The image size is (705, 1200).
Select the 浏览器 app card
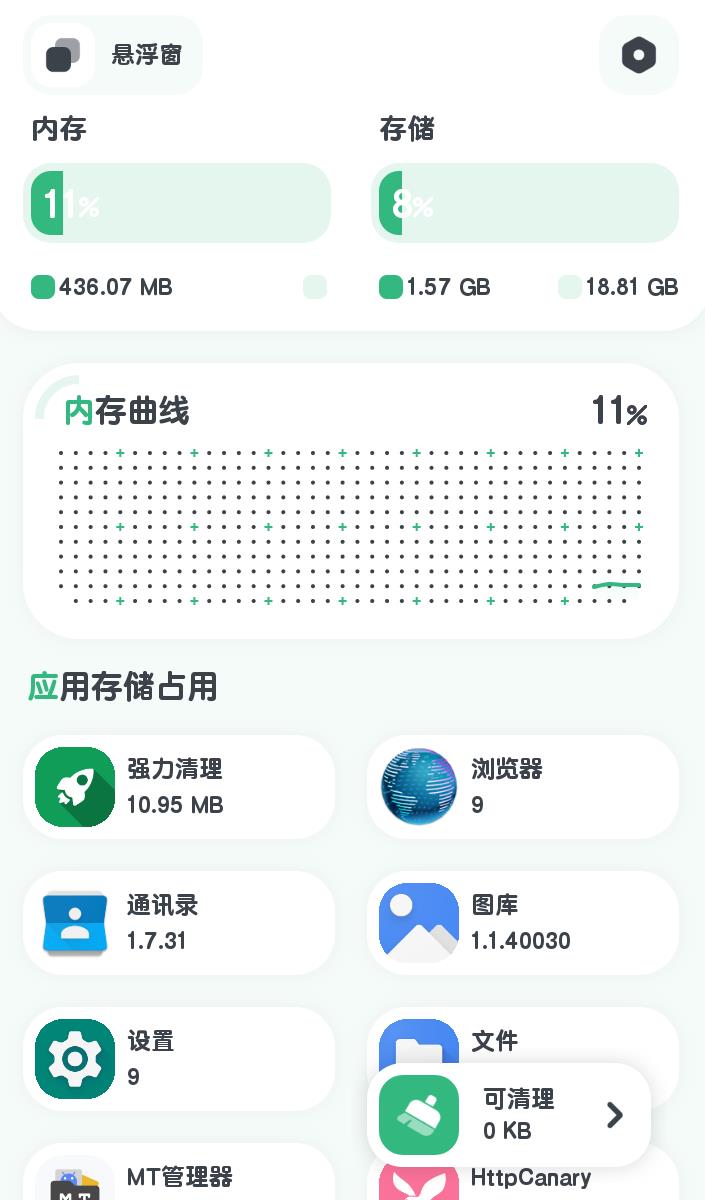pyautogui.click(x=522, y=787)
